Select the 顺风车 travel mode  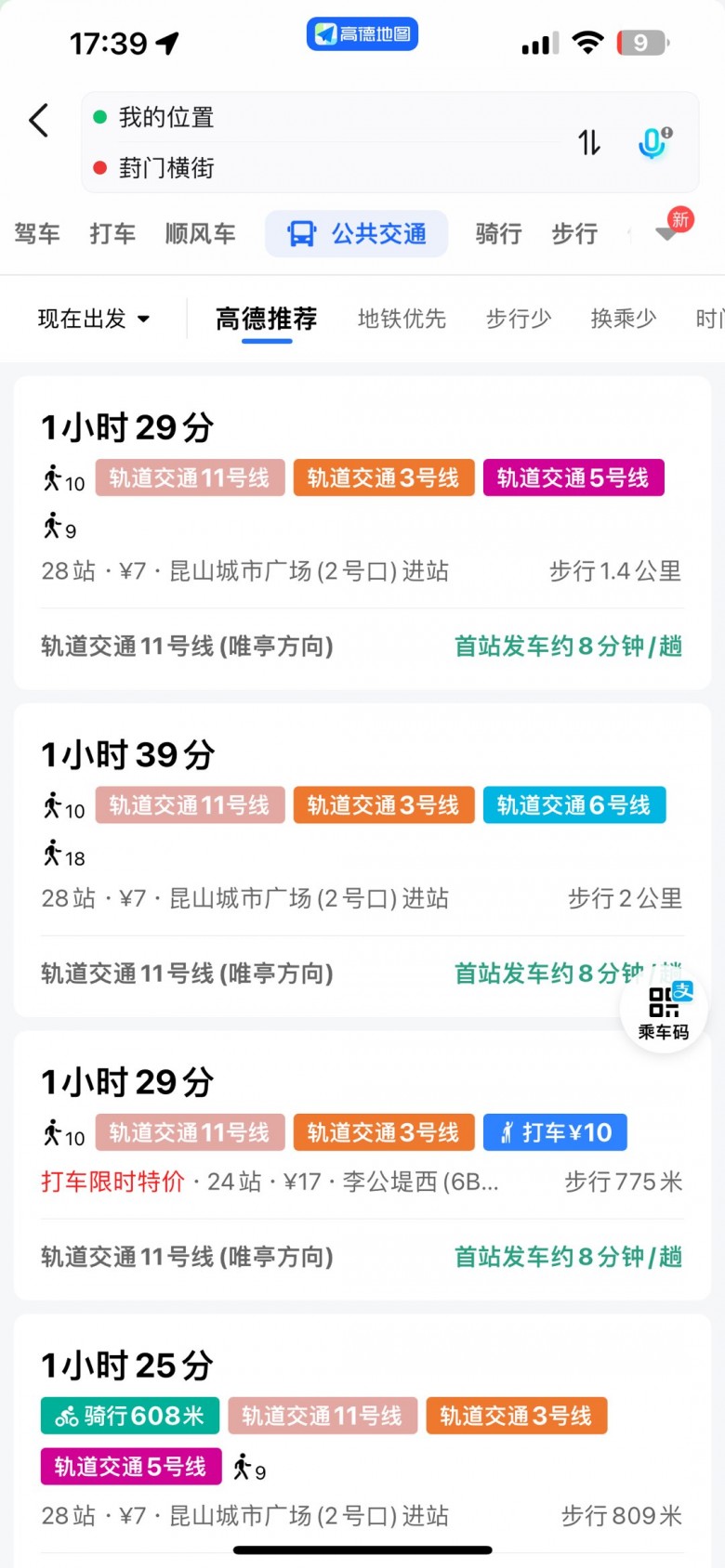200,233
